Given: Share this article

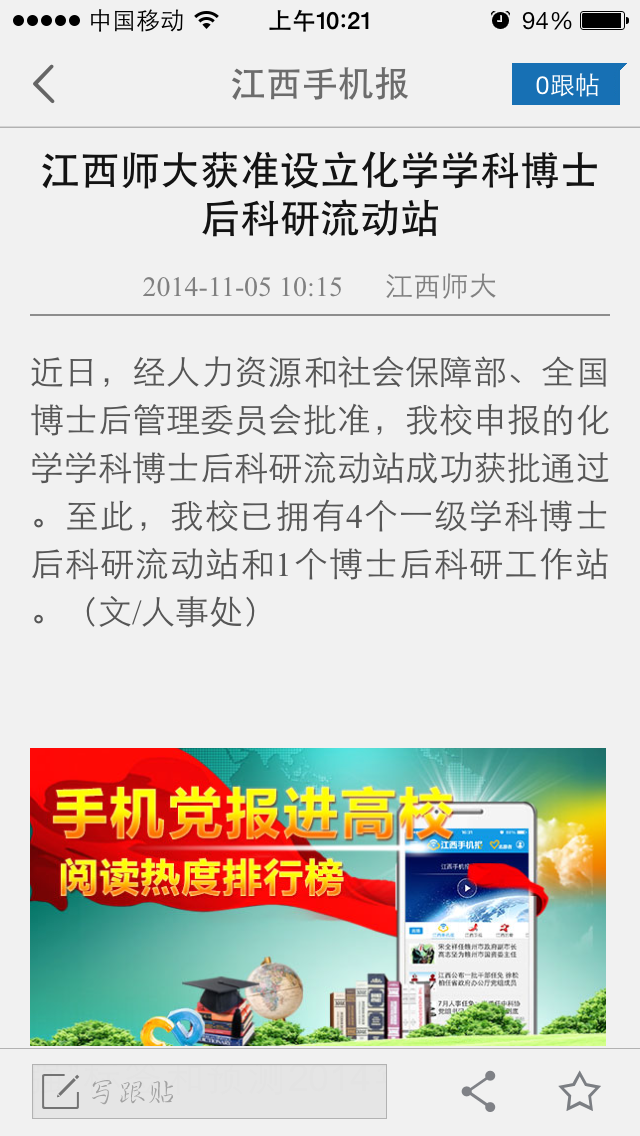Looking at the screenshot, I should point(479,1091).
